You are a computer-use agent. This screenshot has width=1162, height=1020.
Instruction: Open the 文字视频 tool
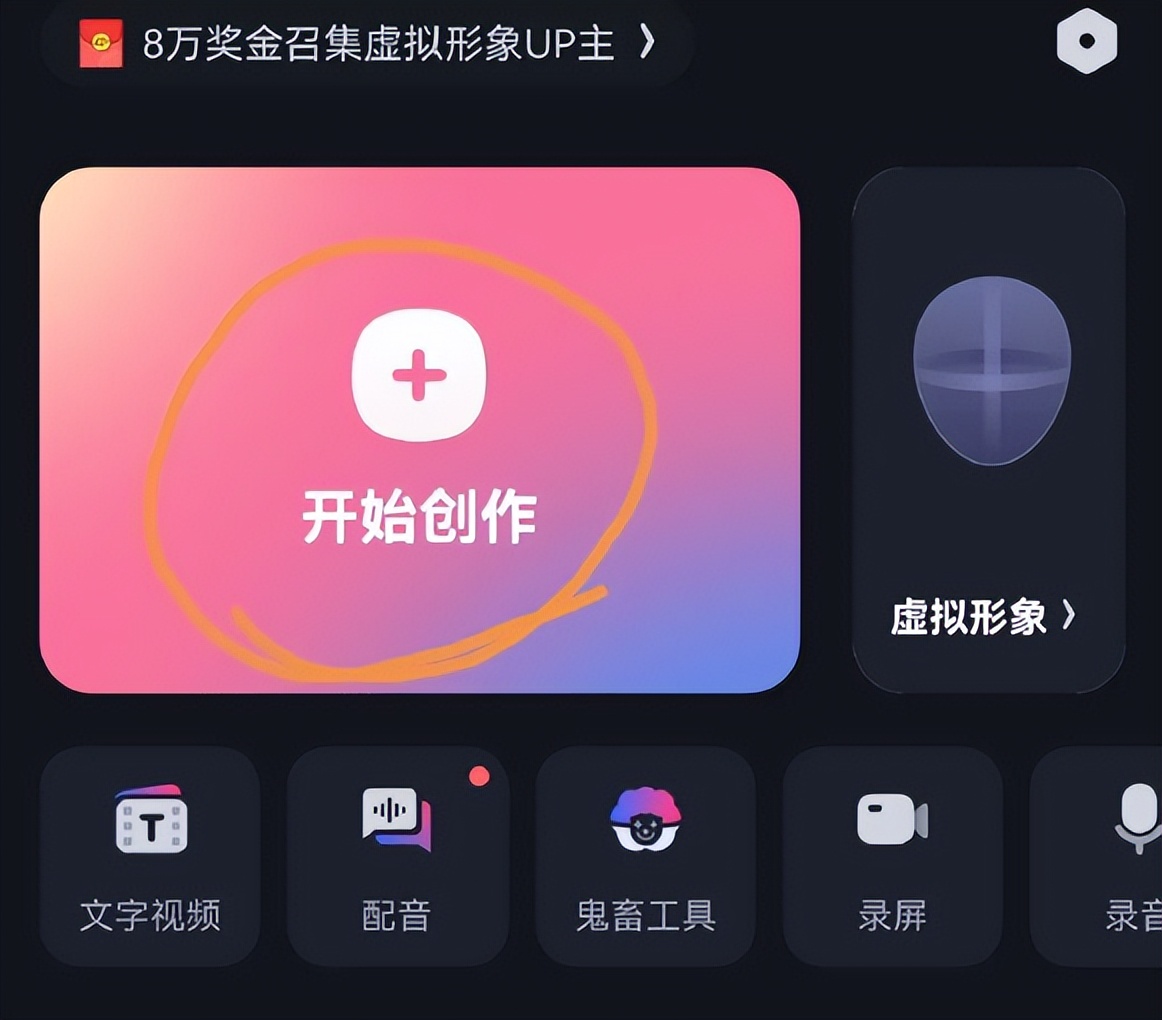(150, 857)
